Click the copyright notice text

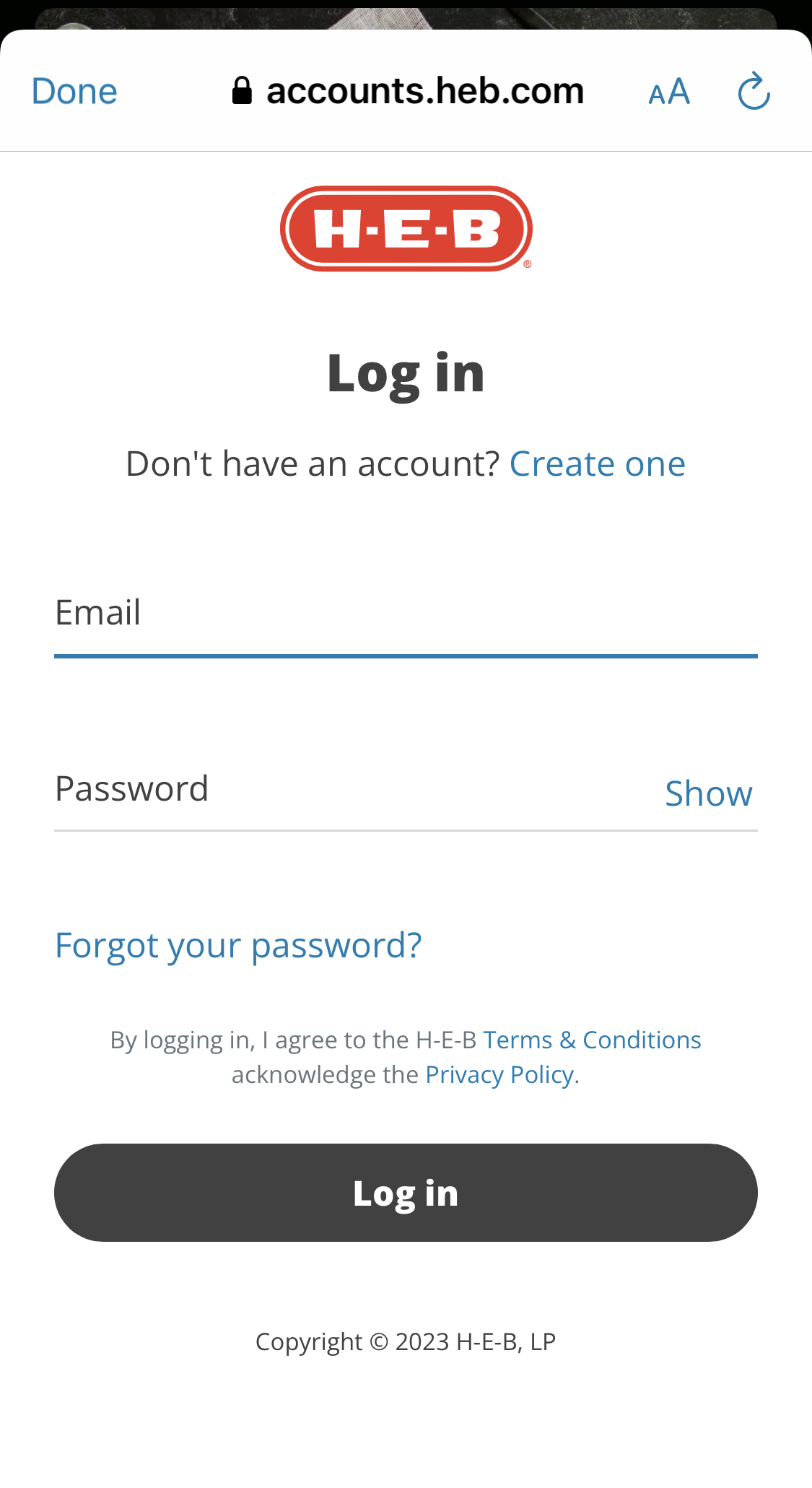coord(406,1341)
